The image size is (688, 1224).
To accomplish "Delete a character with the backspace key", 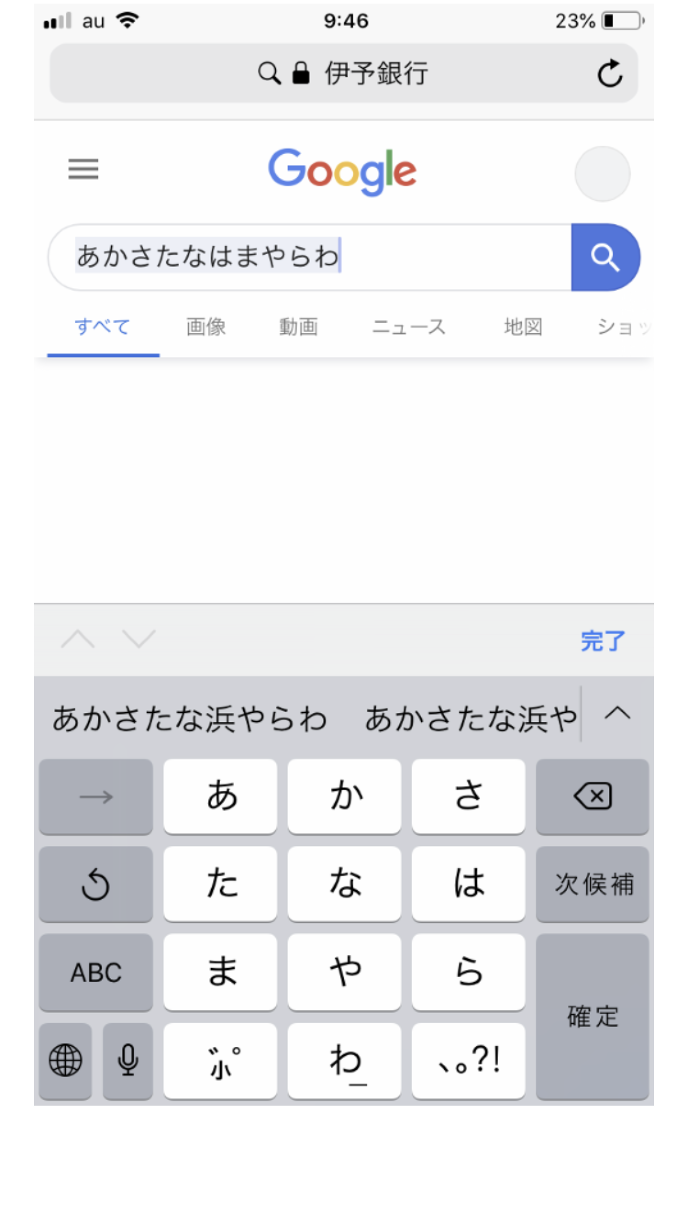I will [x=592, y=797].
